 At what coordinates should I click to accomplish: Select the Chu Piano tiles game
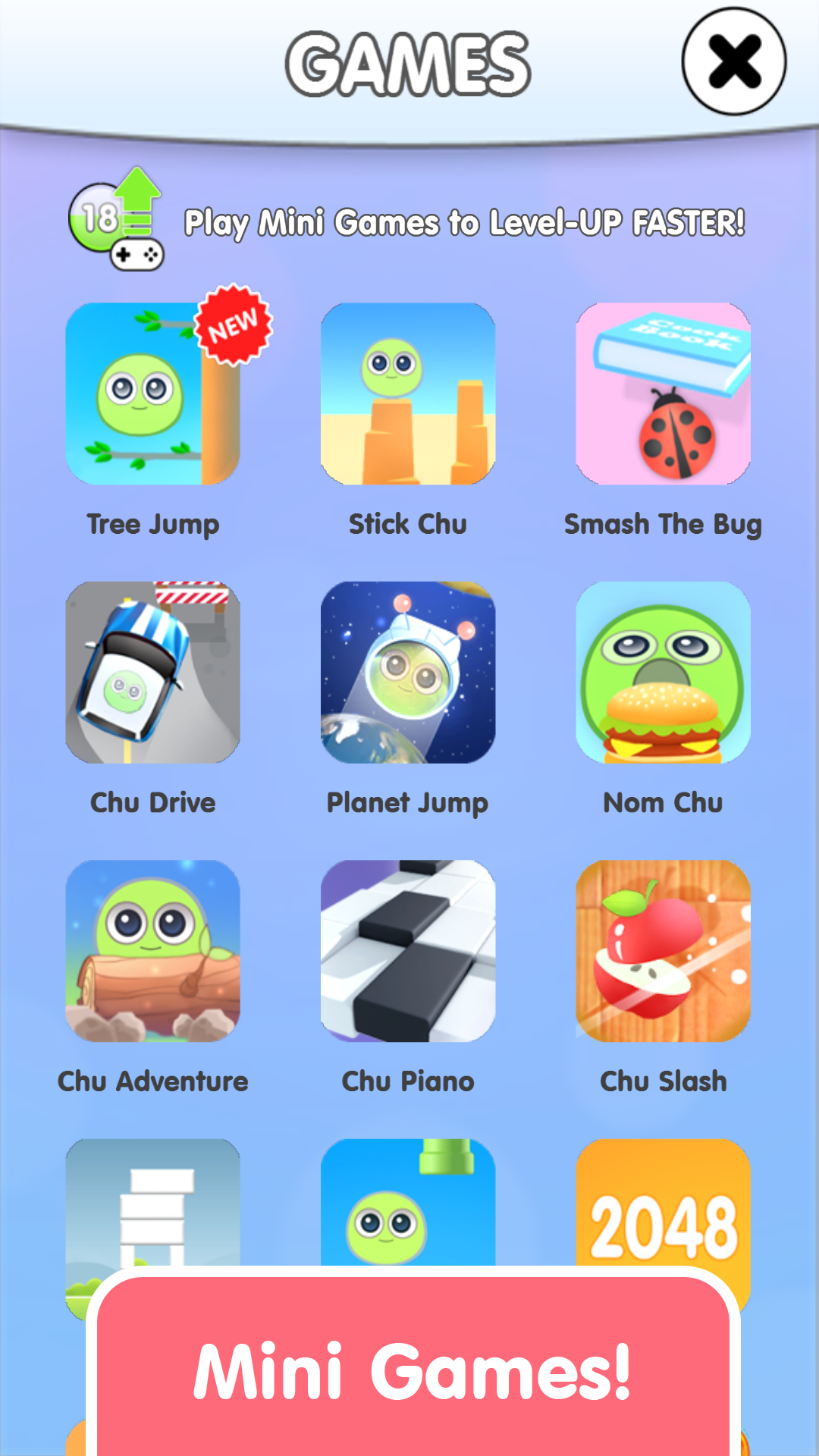click(407, 952)
